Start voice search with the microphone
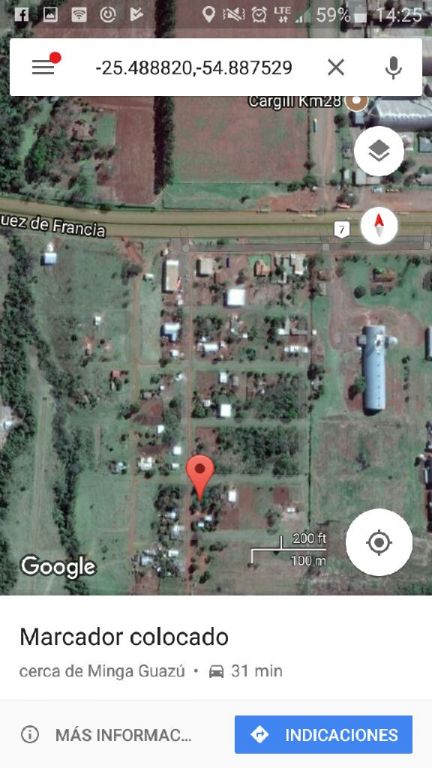432x768 pixels. tap(393, 68)
